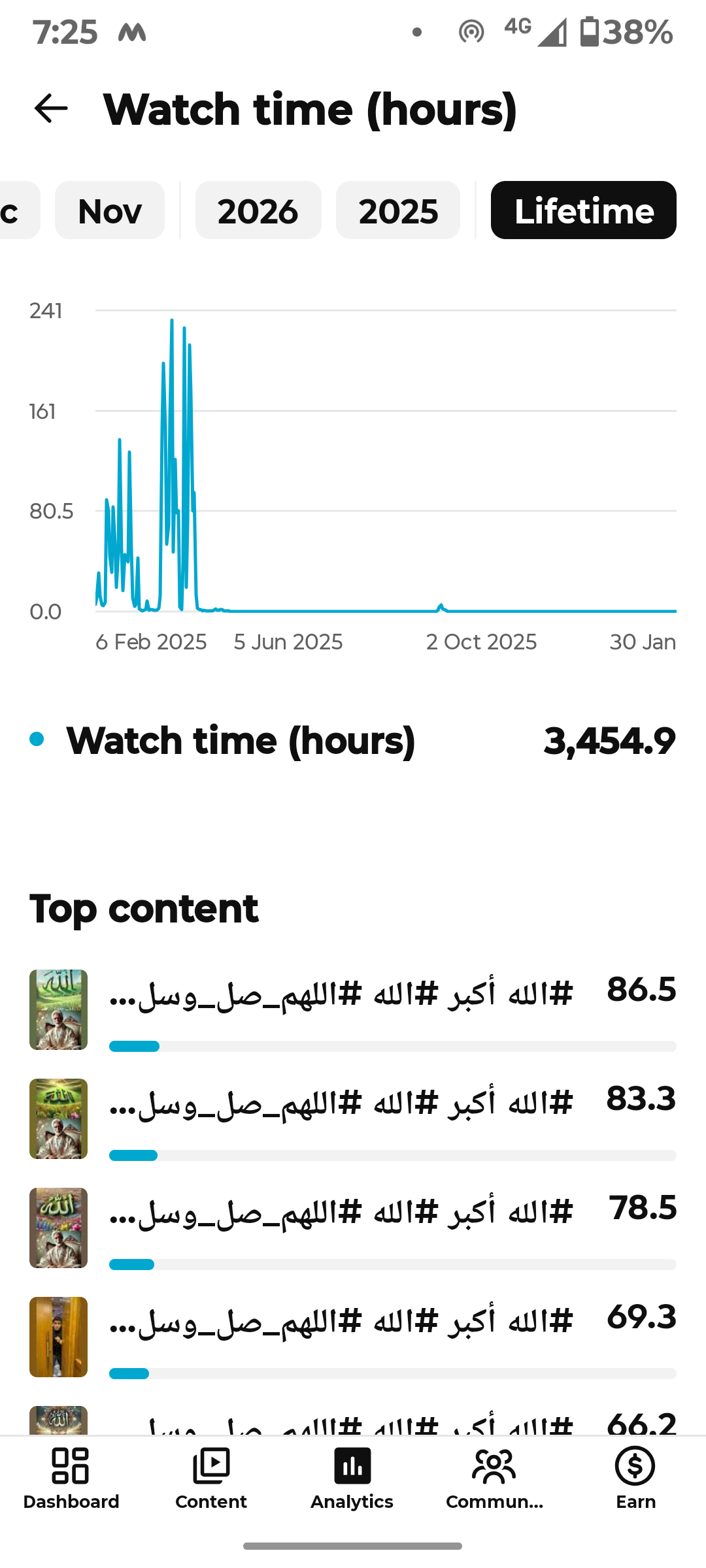Open the Content tab

click(x=211, y=1478)
